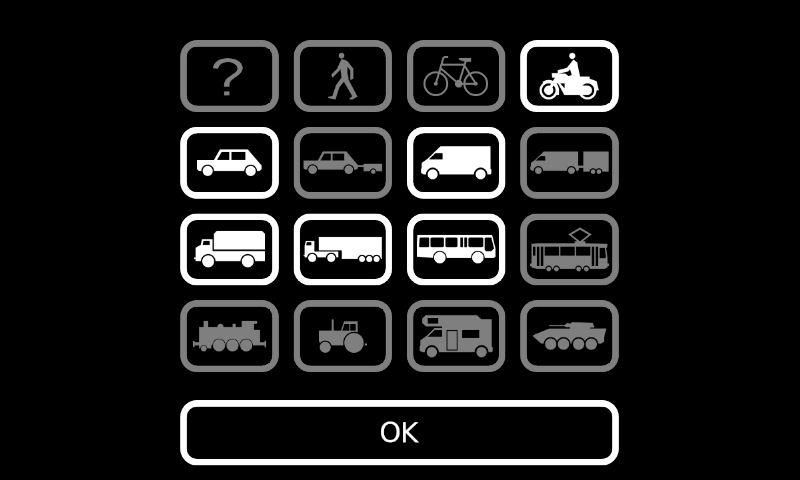The image size is (800, 480).
Task: Toggle the delivery van tile
Action: point(456,163)
